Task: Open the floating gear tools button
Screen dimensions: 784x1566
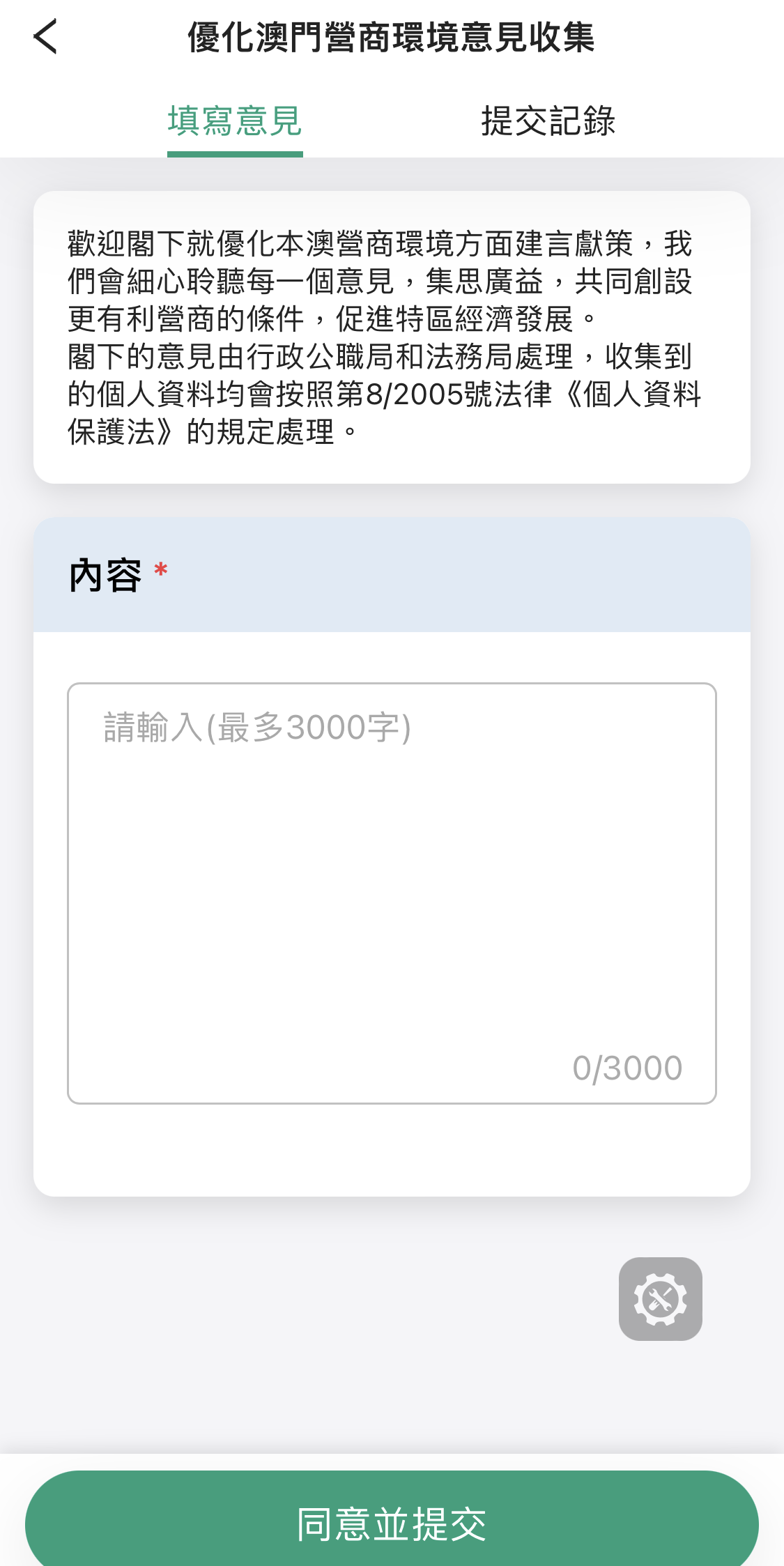Action: [x=660, y=1298]
